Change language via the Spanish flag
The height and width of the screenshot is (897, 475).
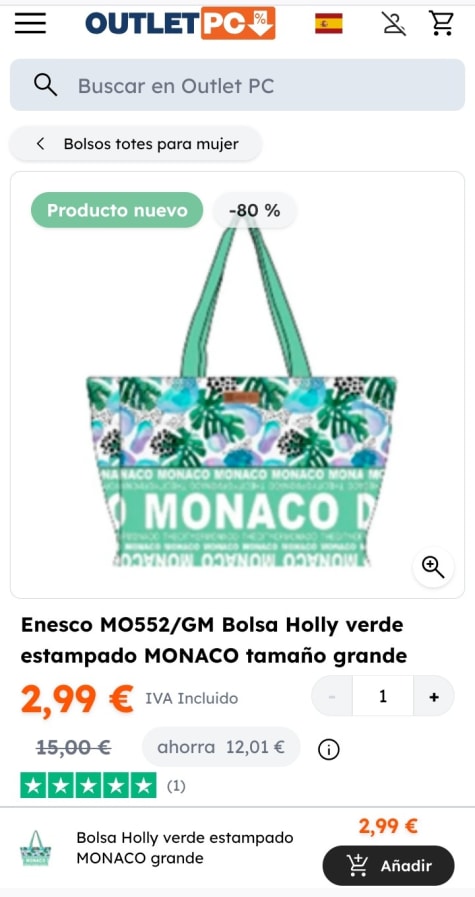(328, 23)
